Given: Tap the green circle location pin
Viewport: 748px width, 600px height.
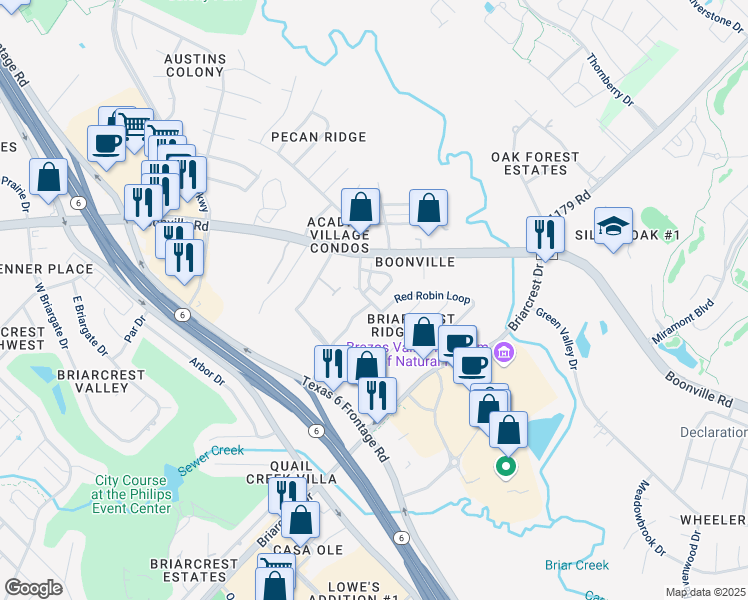Looking at the screenshot, I should 506,466.
